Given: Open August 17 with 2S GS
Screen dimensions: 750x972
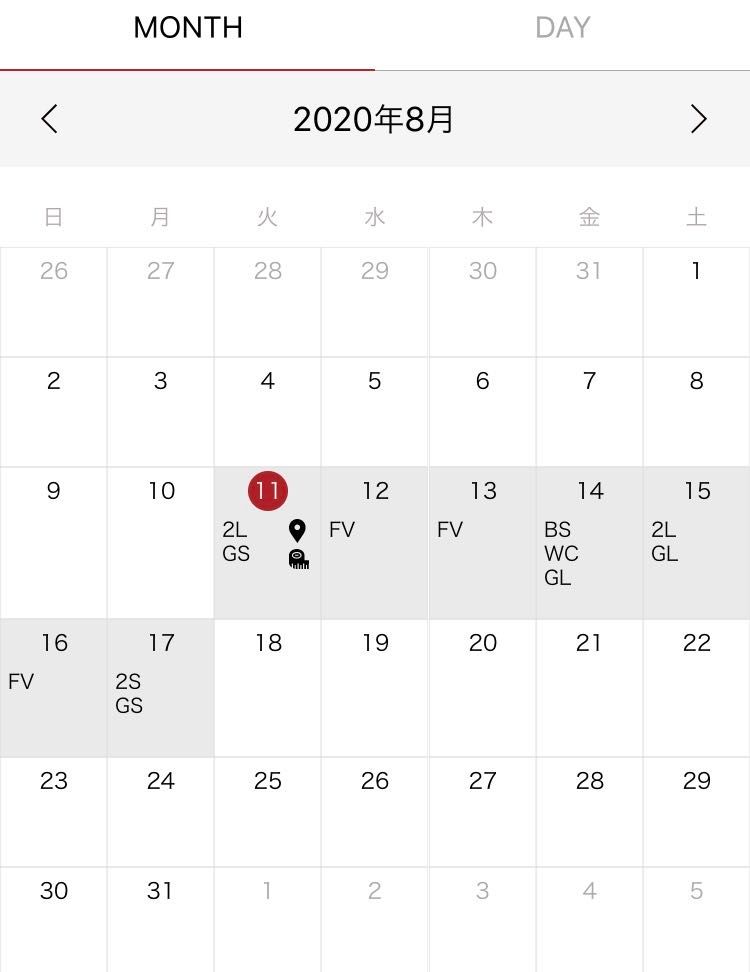Looking at the screenshot, I should 160,687.
